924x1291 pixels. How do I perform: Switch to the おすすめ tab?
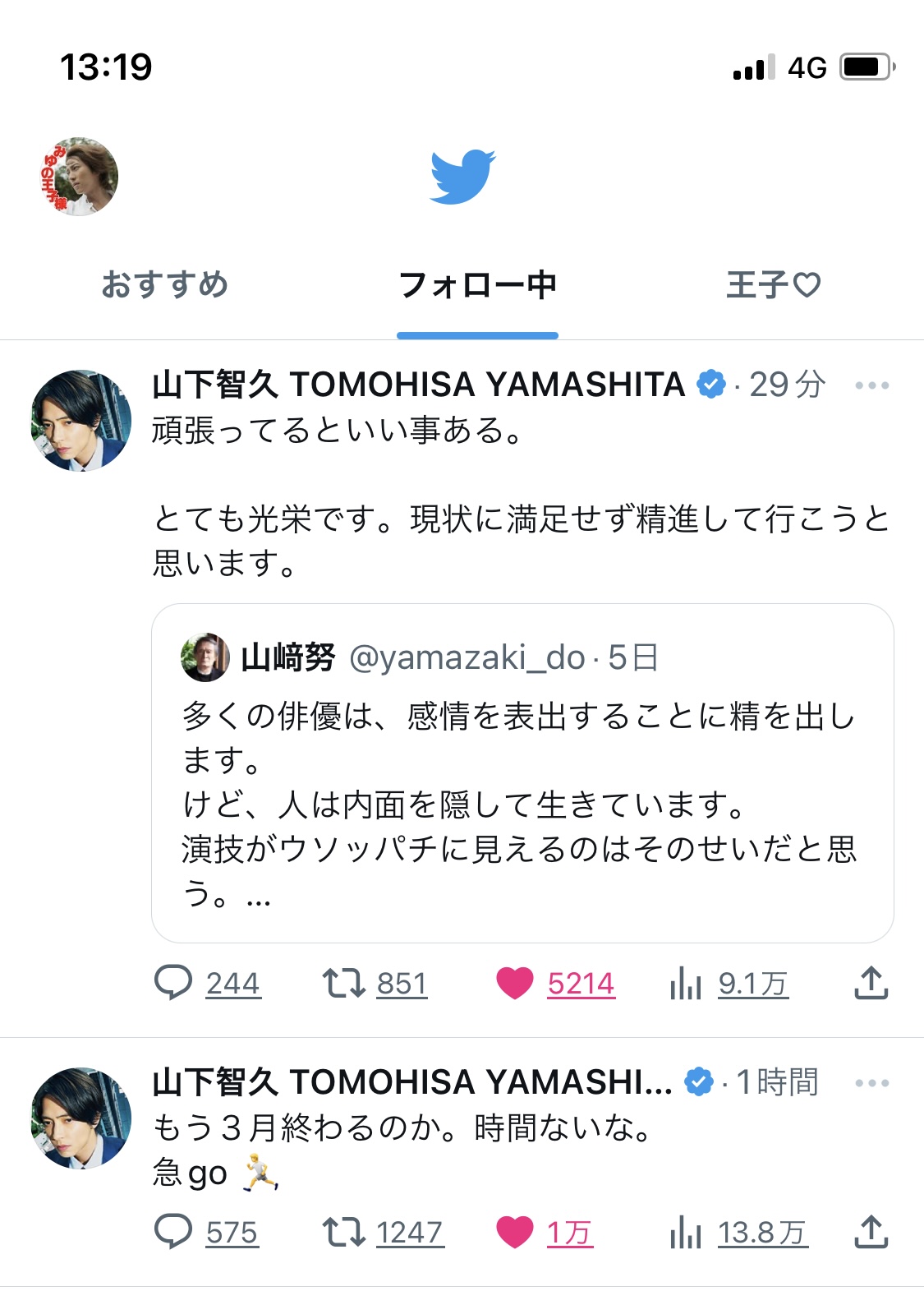click(x=164, y=284)
